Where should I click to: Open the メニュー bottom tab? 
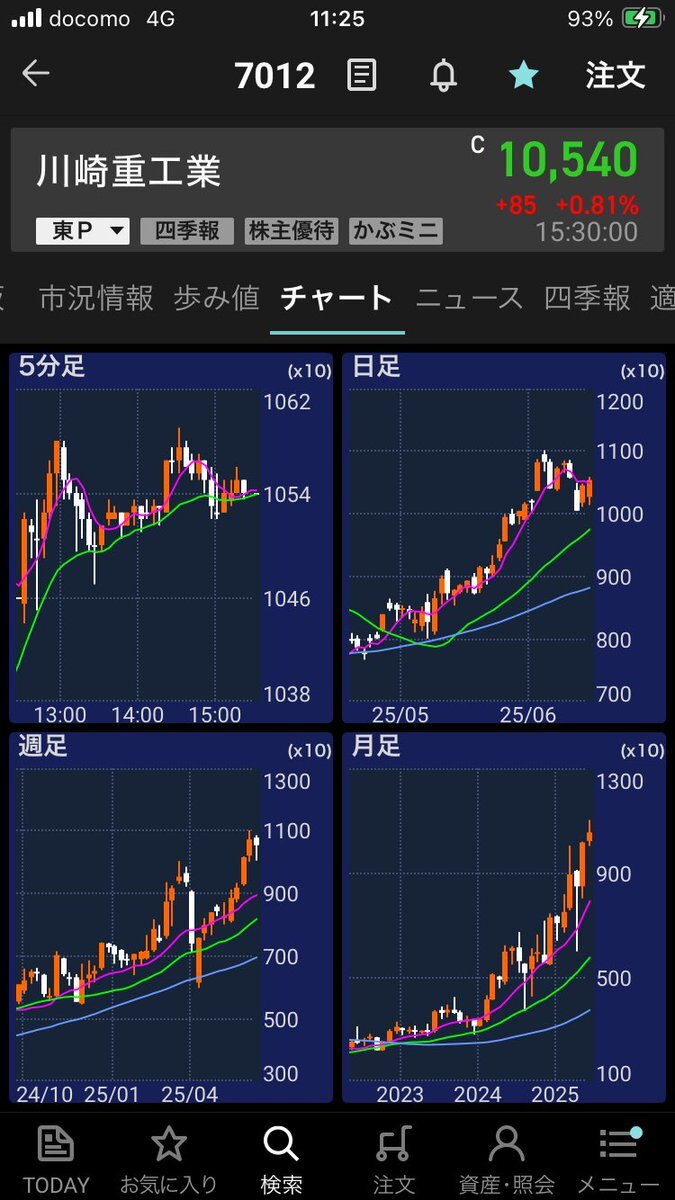(618, 1158)
